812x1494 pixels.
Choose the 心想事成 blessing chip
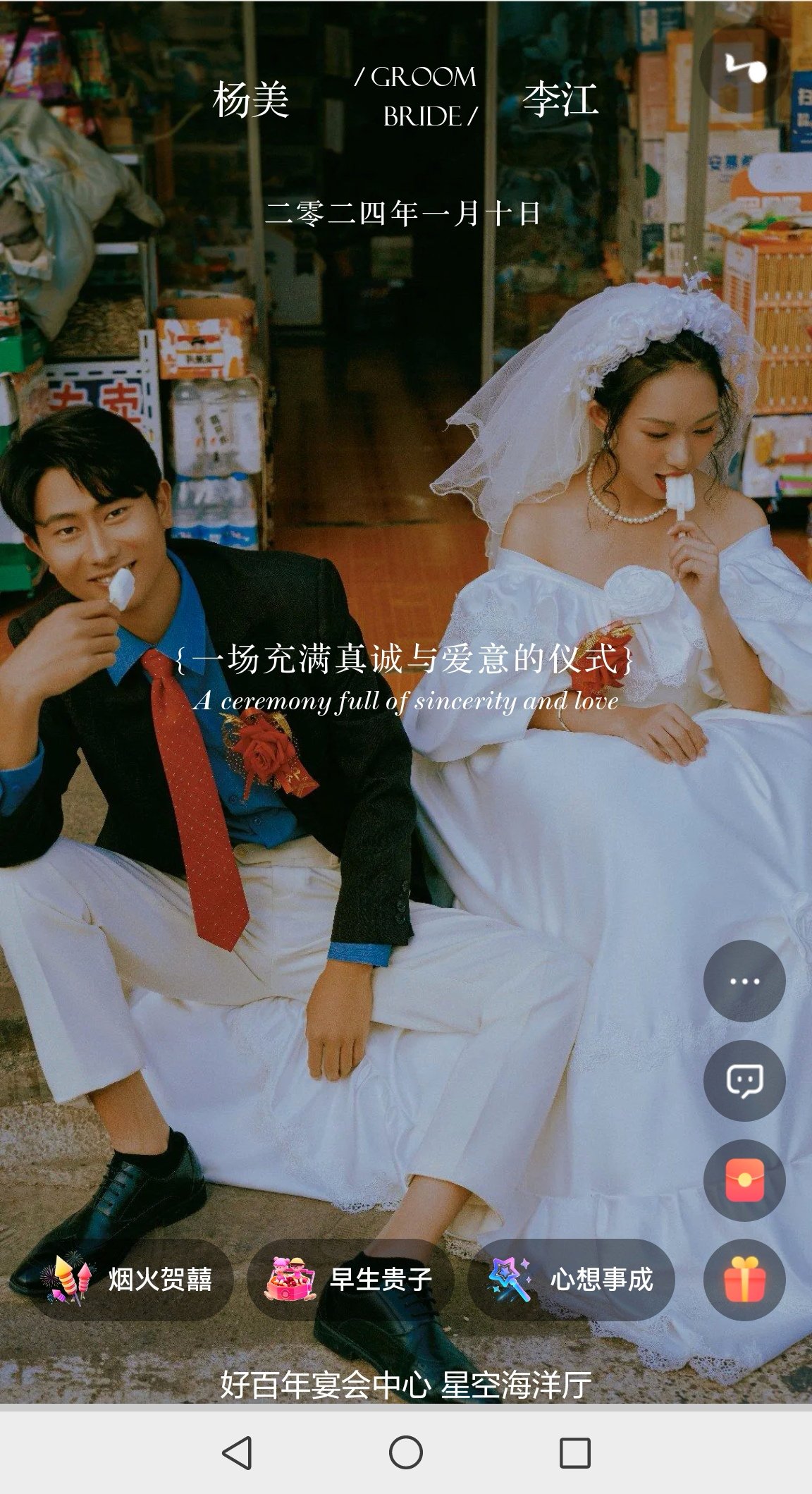pyautogui.click(x=572, y=1280)
